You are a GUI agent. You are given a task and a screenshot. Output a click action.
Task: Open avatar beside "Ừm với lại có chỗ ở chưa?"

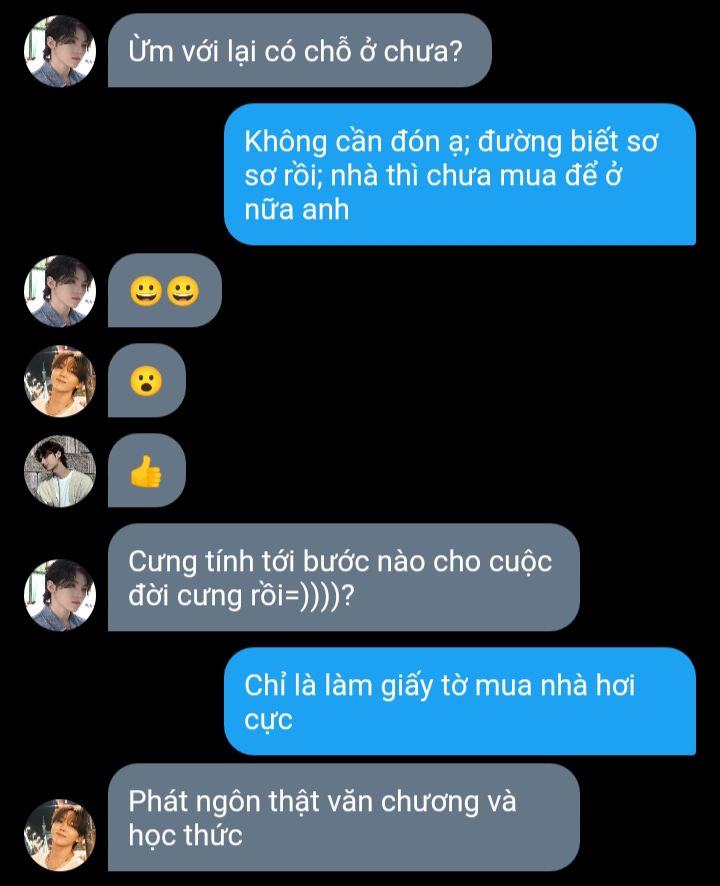(60, 52)
